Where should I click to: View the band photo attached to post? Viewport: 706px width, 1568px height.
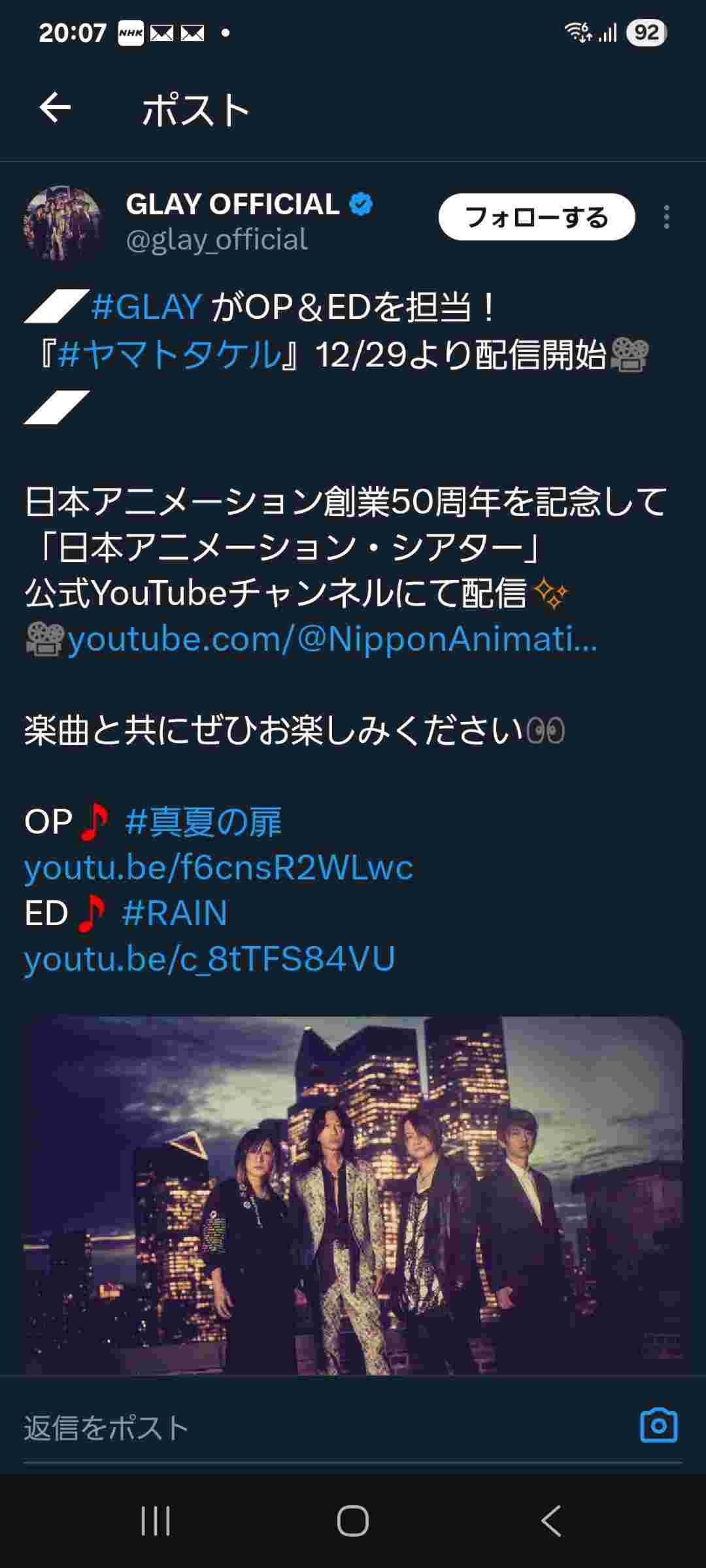pos(353,1196)
